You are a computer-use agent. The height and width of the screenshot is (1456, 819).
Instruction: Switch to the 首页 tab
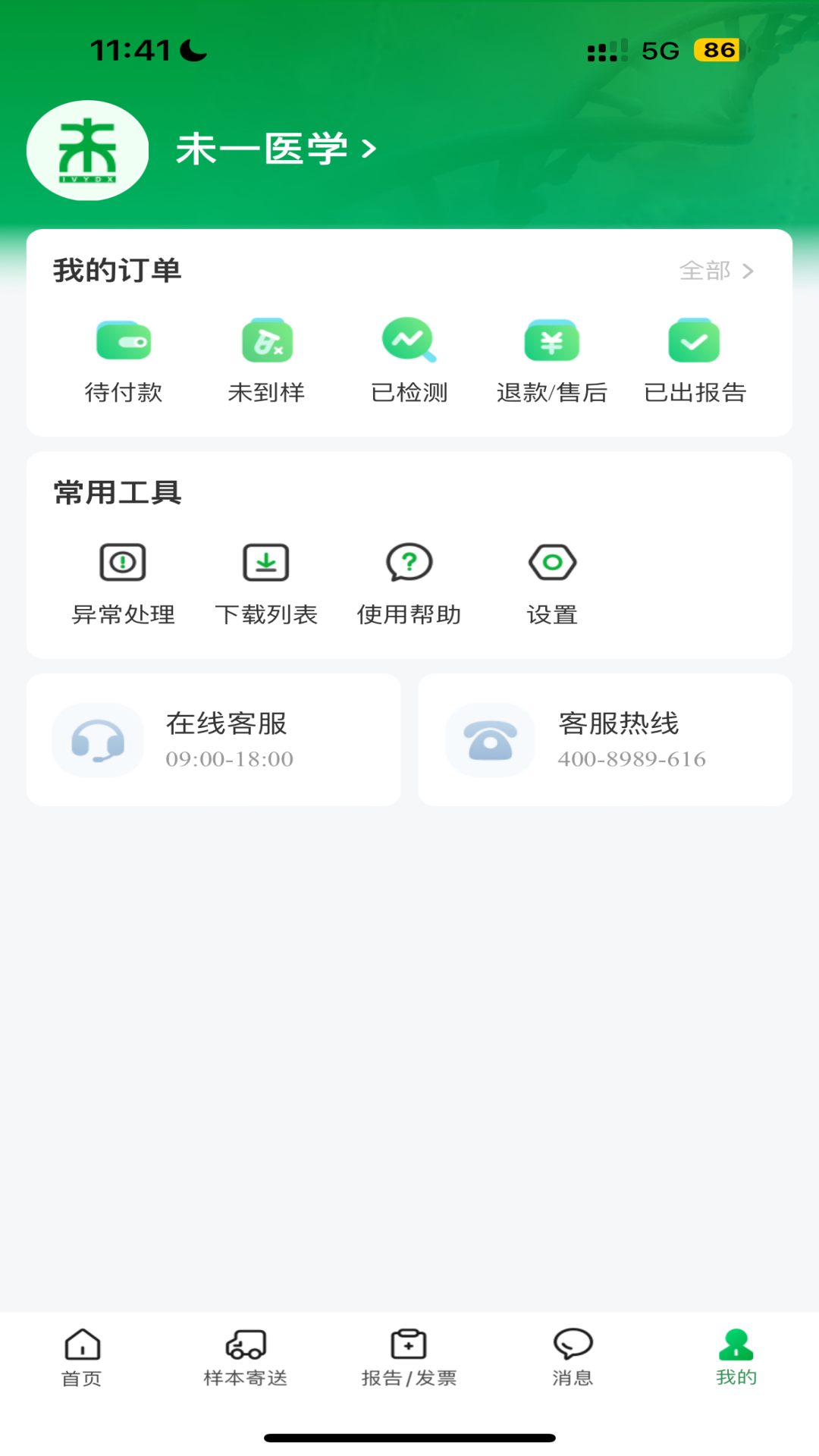click(x=82, y=1357)
